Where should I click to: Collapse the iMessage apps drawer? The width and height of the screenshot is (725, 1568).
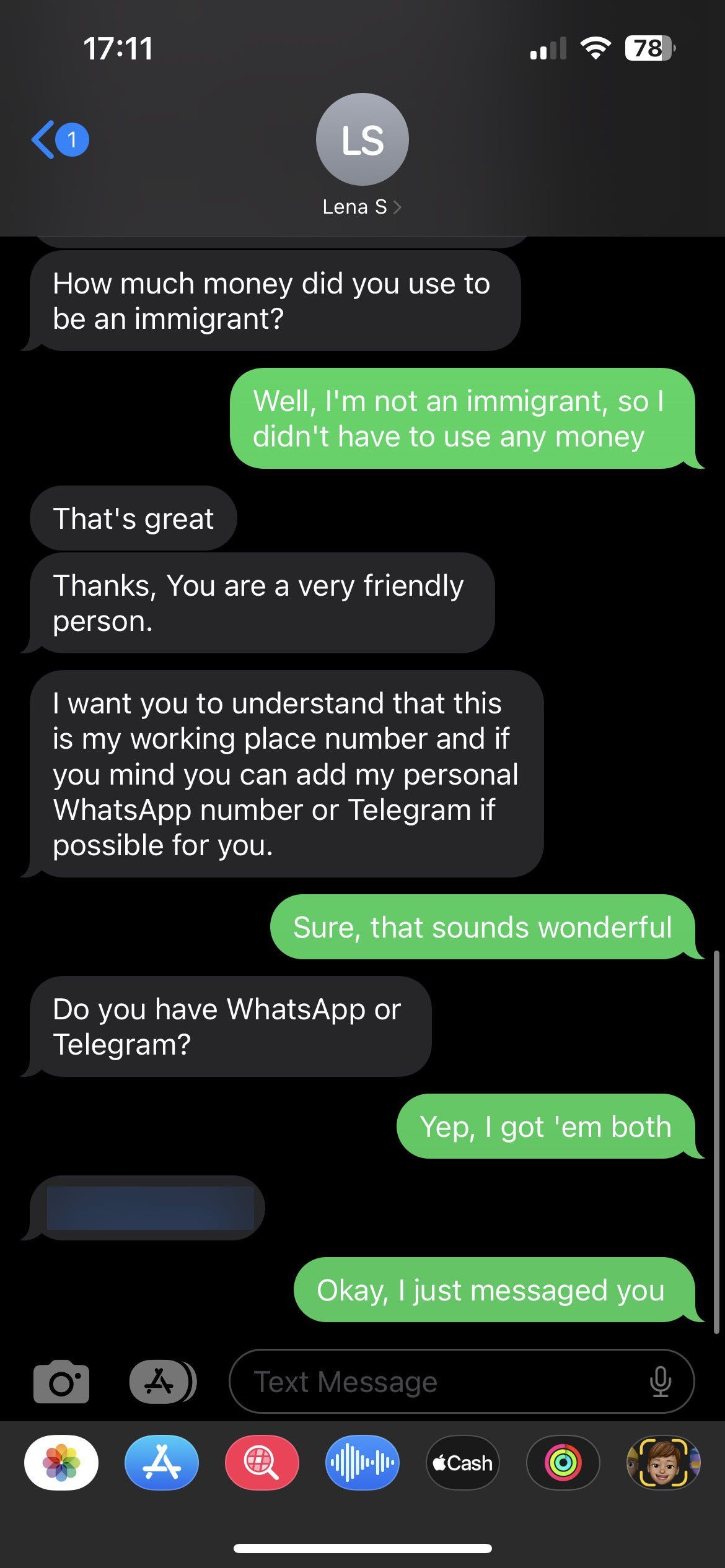pyautogui.click(x=162, y=1381)
